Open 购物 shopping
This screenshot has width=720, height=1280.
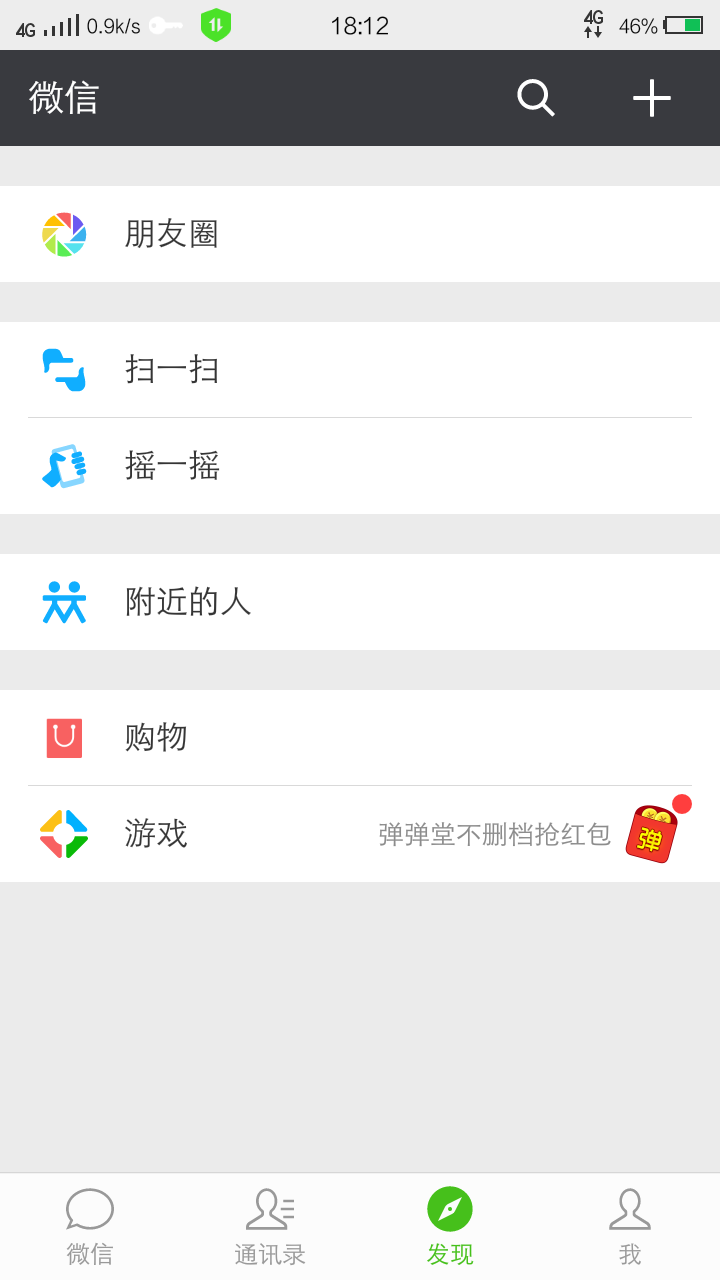pyautogui.click(x=360, y=738)
